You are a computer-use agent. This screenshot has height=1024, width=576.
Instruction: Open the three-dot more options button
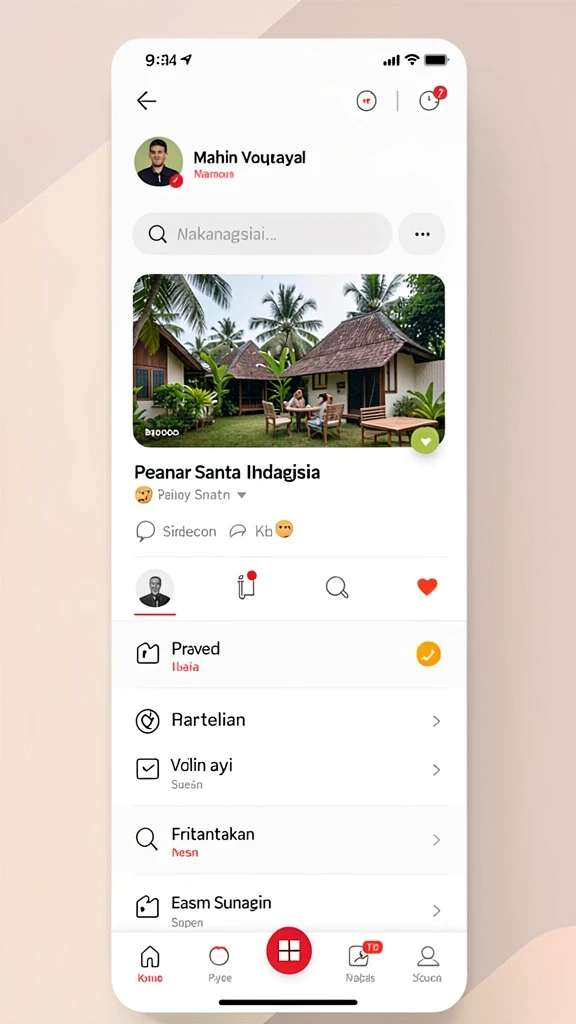point(422,234)
